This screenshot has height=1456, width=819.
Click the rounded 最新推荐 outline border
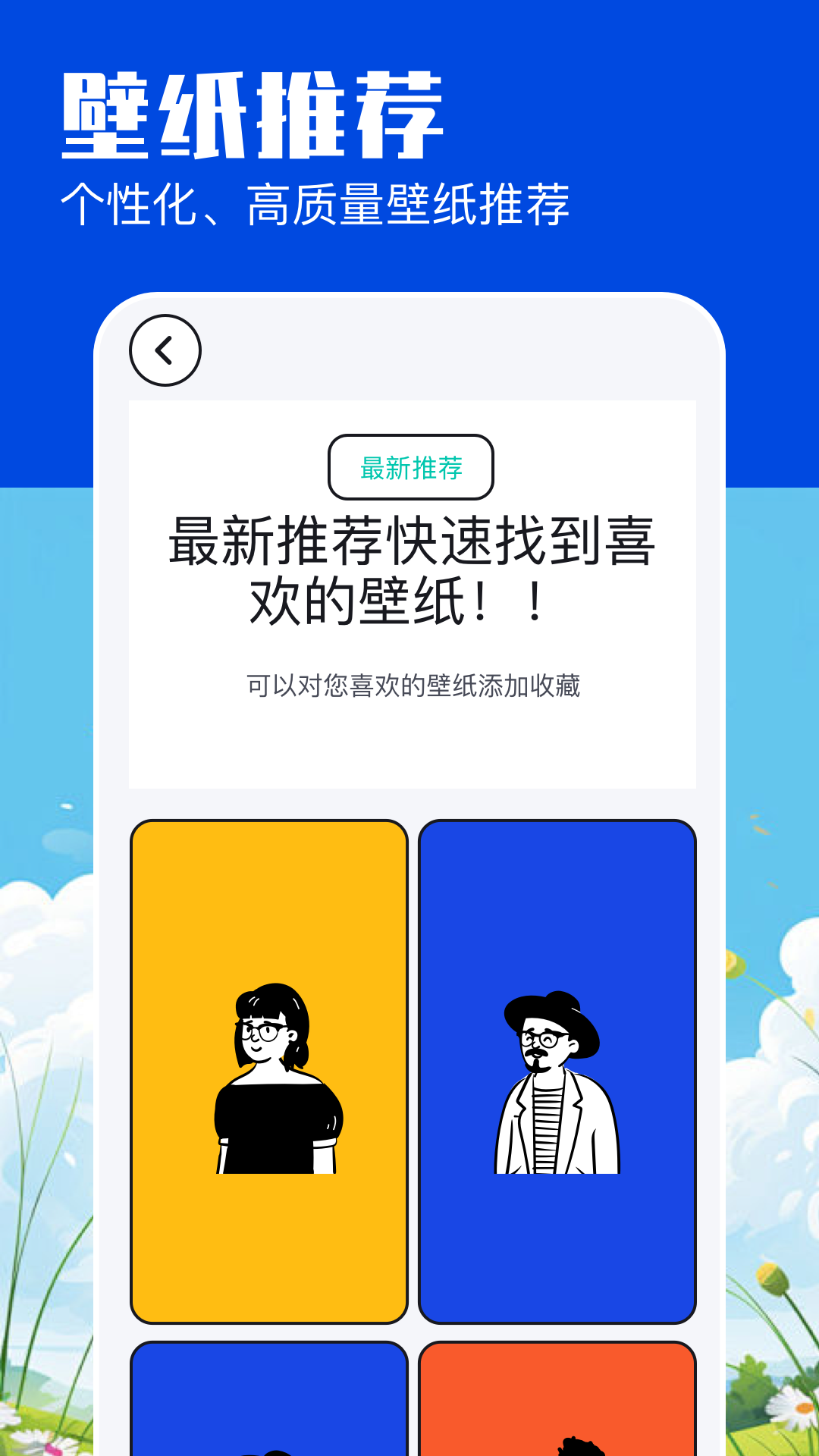coord(409,467)
